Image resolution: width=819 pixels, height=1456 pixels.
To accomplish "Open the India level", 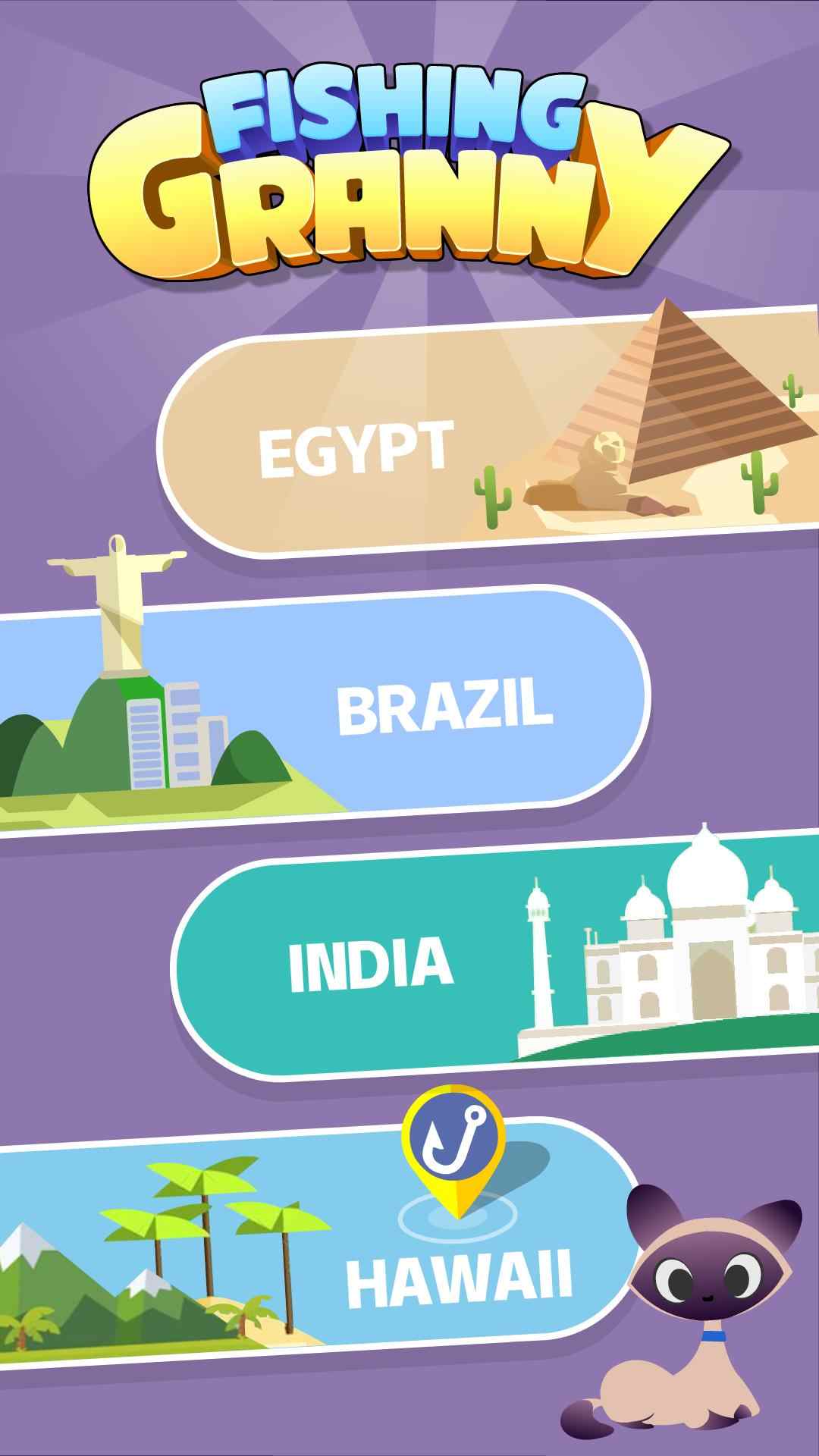I will pyautogui.click(x=372, y=965).
